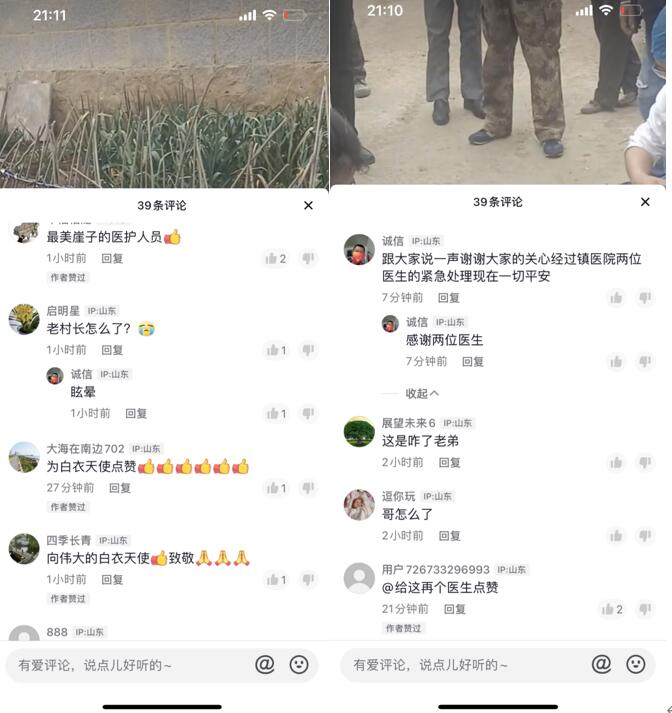672x713 pixels.
Task: Like 四季长青's comment
Action: tap(272, 580)
